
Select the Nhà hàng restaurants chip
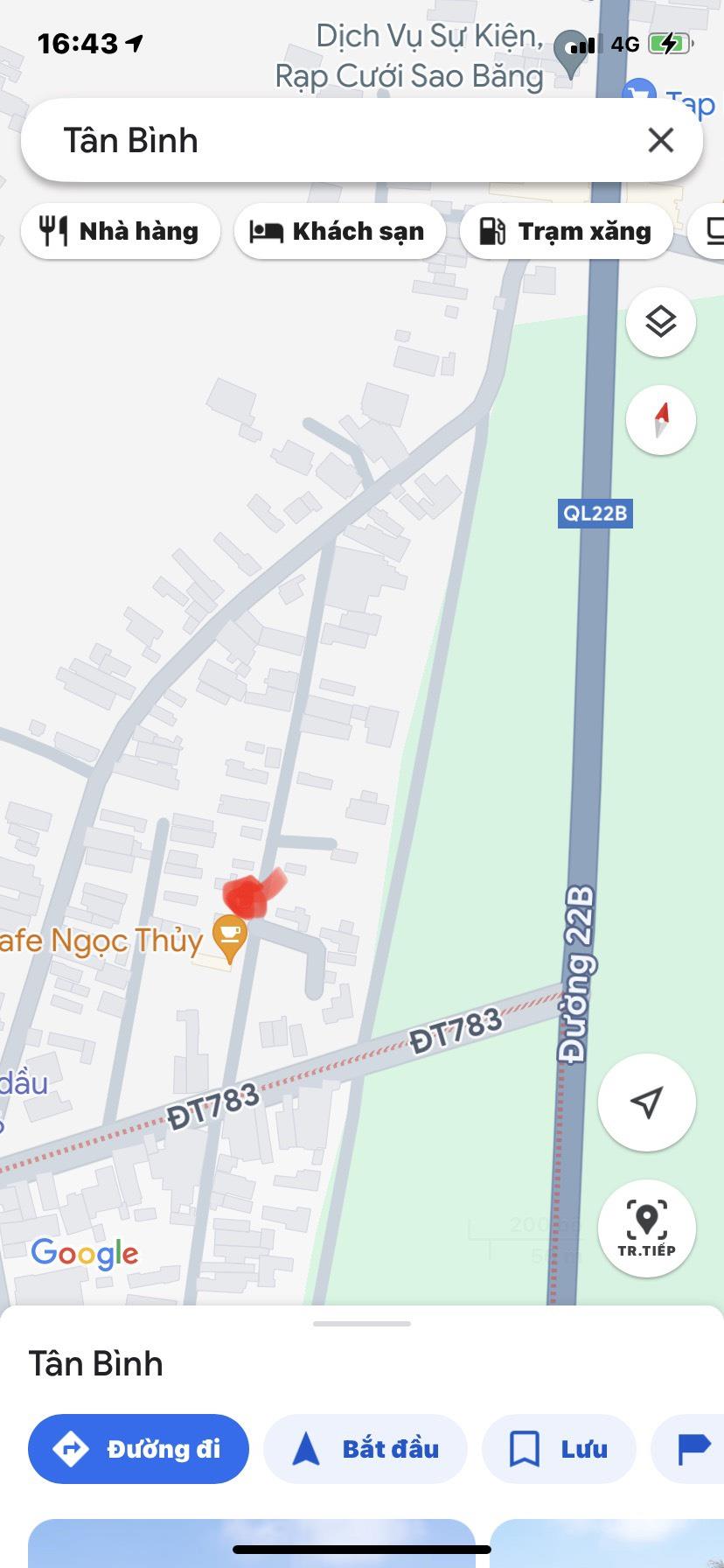(x=120, y=231)
